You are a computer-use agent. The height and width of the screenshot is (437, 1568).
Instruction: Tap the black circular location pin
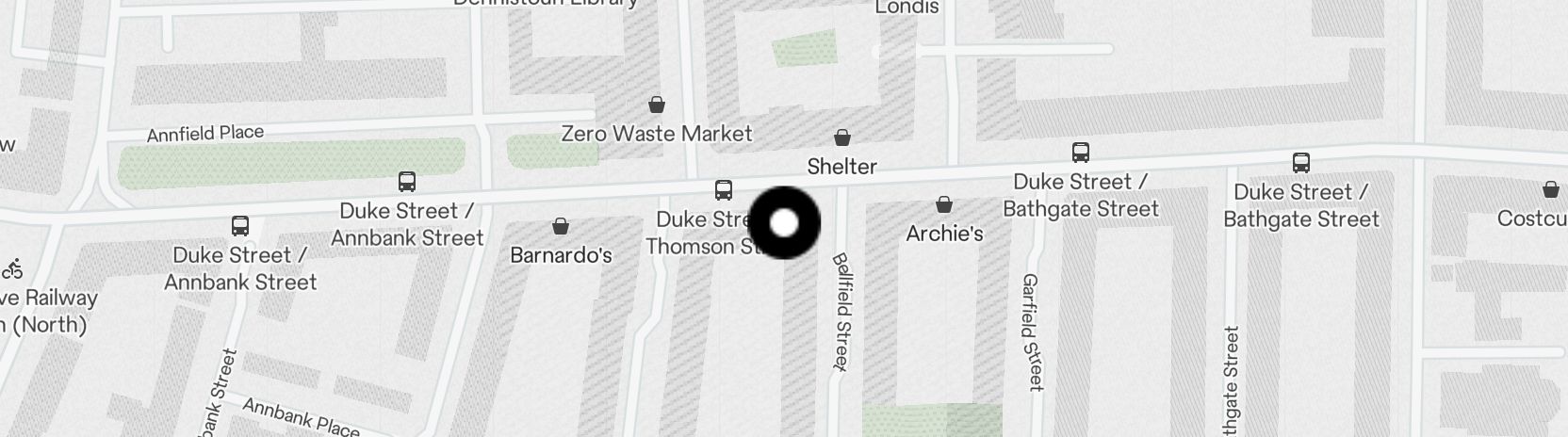[784, 223]
